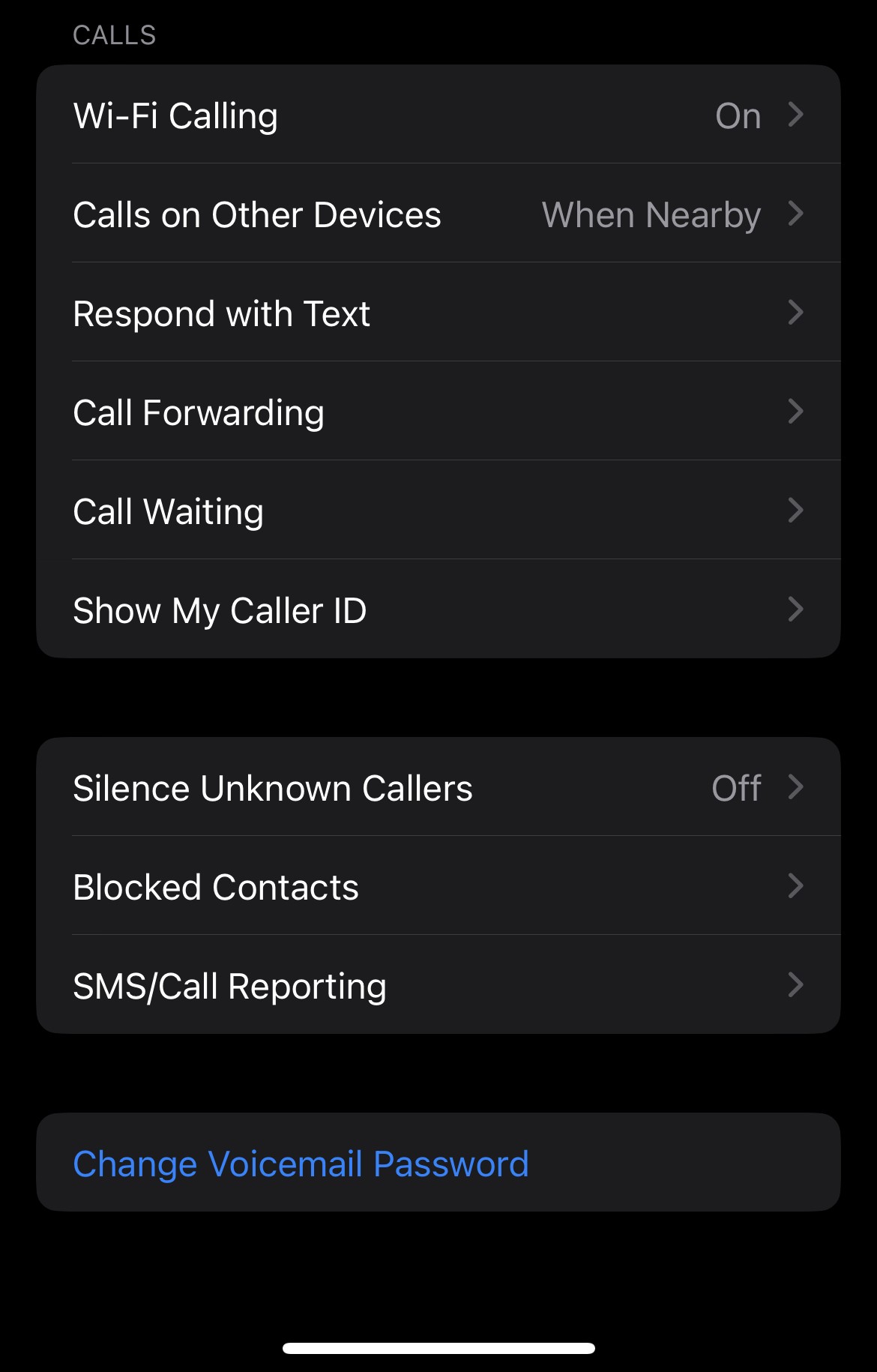Open Wi-Fi Calling settings
The height and width of the screenshot is (1372, 877).
pyautogui.click(x=438, y=115)
